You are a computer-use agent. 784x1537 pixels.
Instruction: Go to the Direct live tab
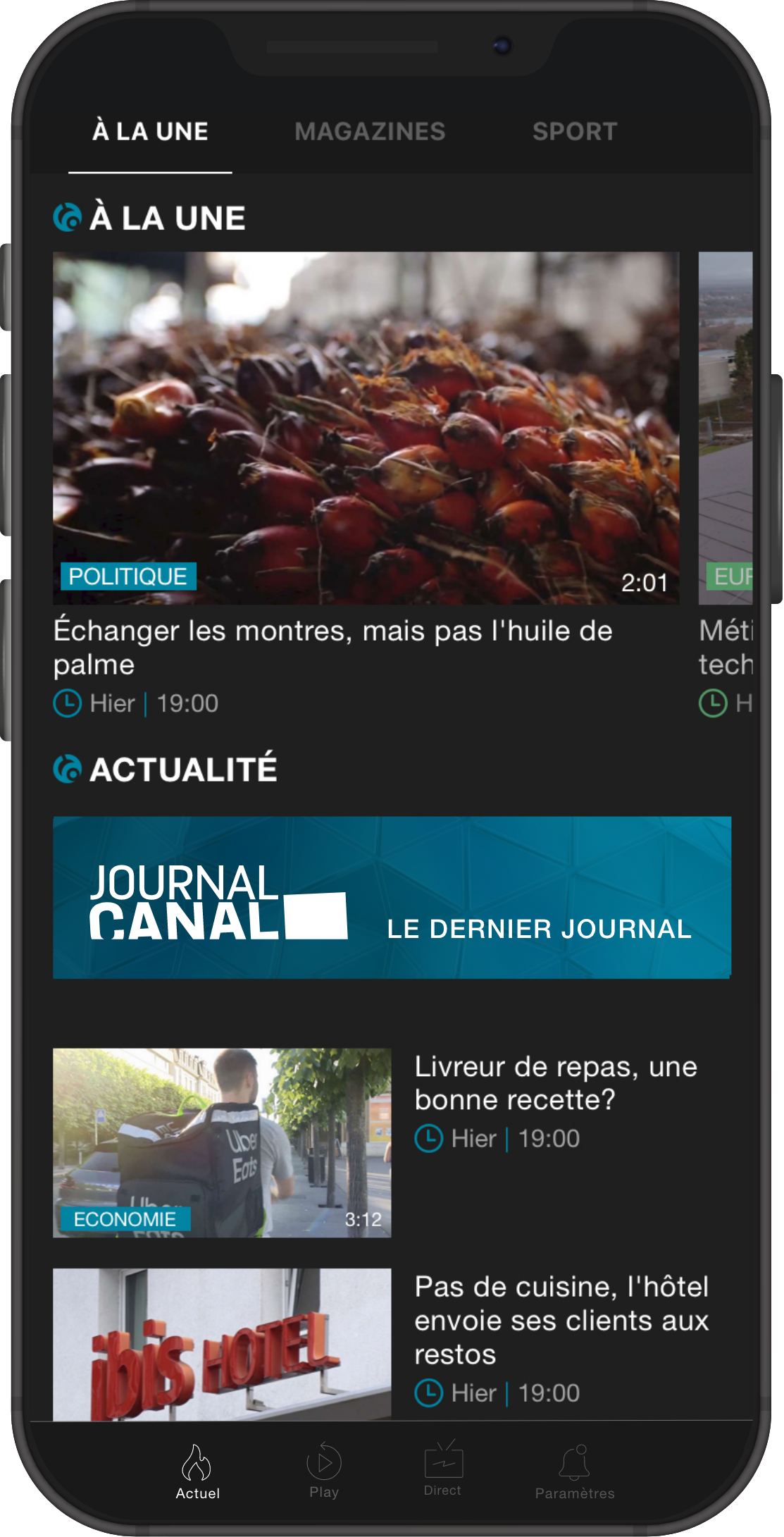pyautogui.click(x=442, y=1469)
